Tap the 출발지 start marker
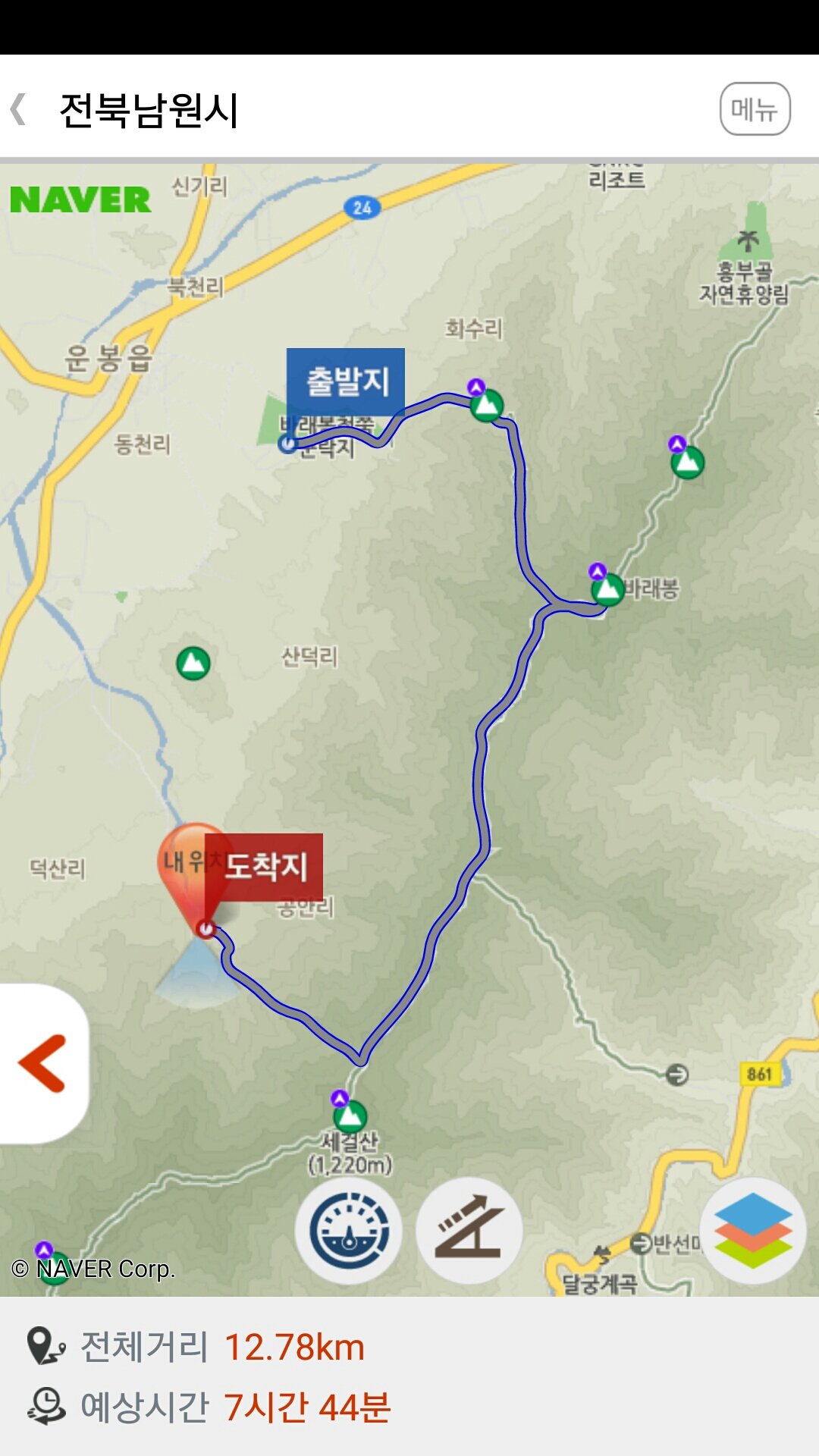The width and height of the screenshot is (819, 1456). [346, 381]
